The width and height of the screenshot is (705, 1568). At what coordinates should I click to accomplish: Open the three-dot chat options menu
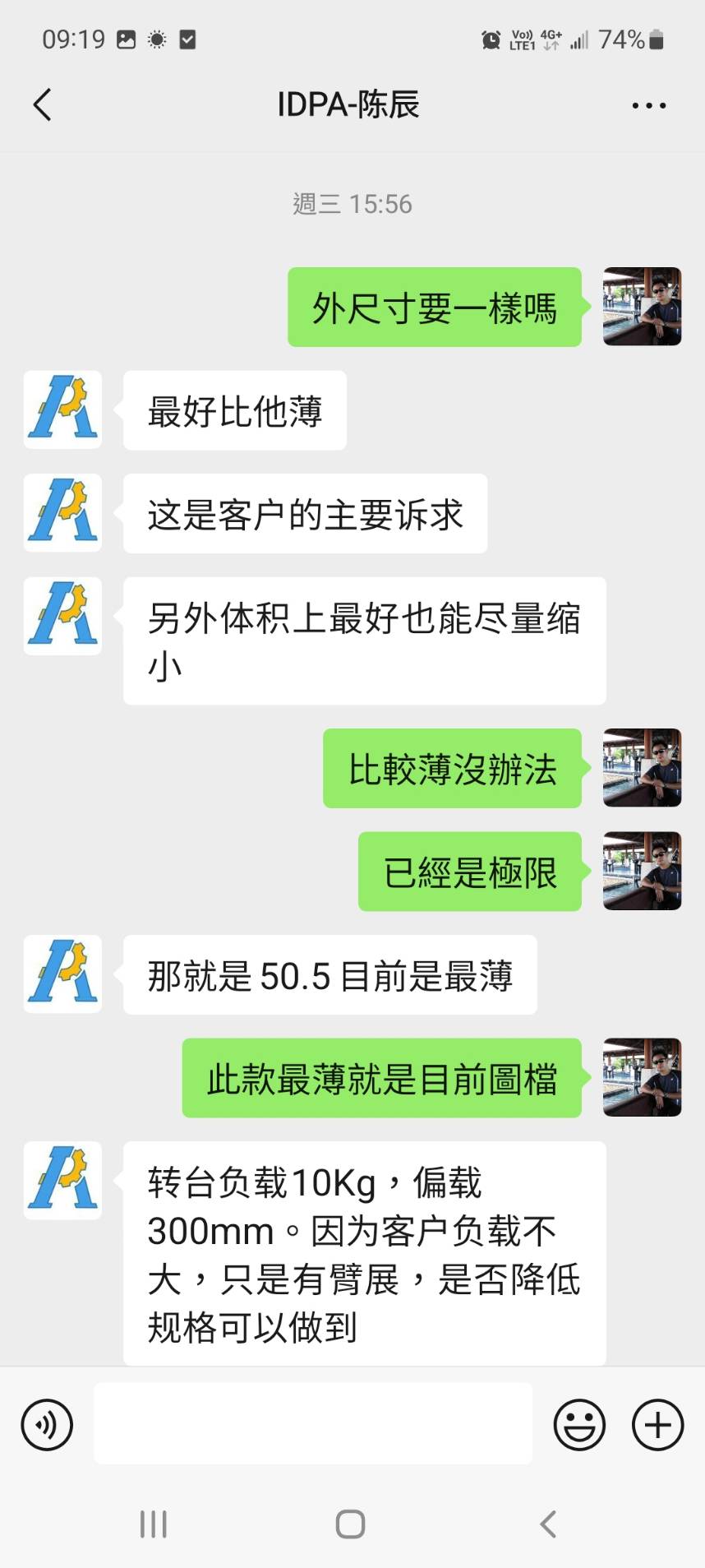(x=648, y=105)
